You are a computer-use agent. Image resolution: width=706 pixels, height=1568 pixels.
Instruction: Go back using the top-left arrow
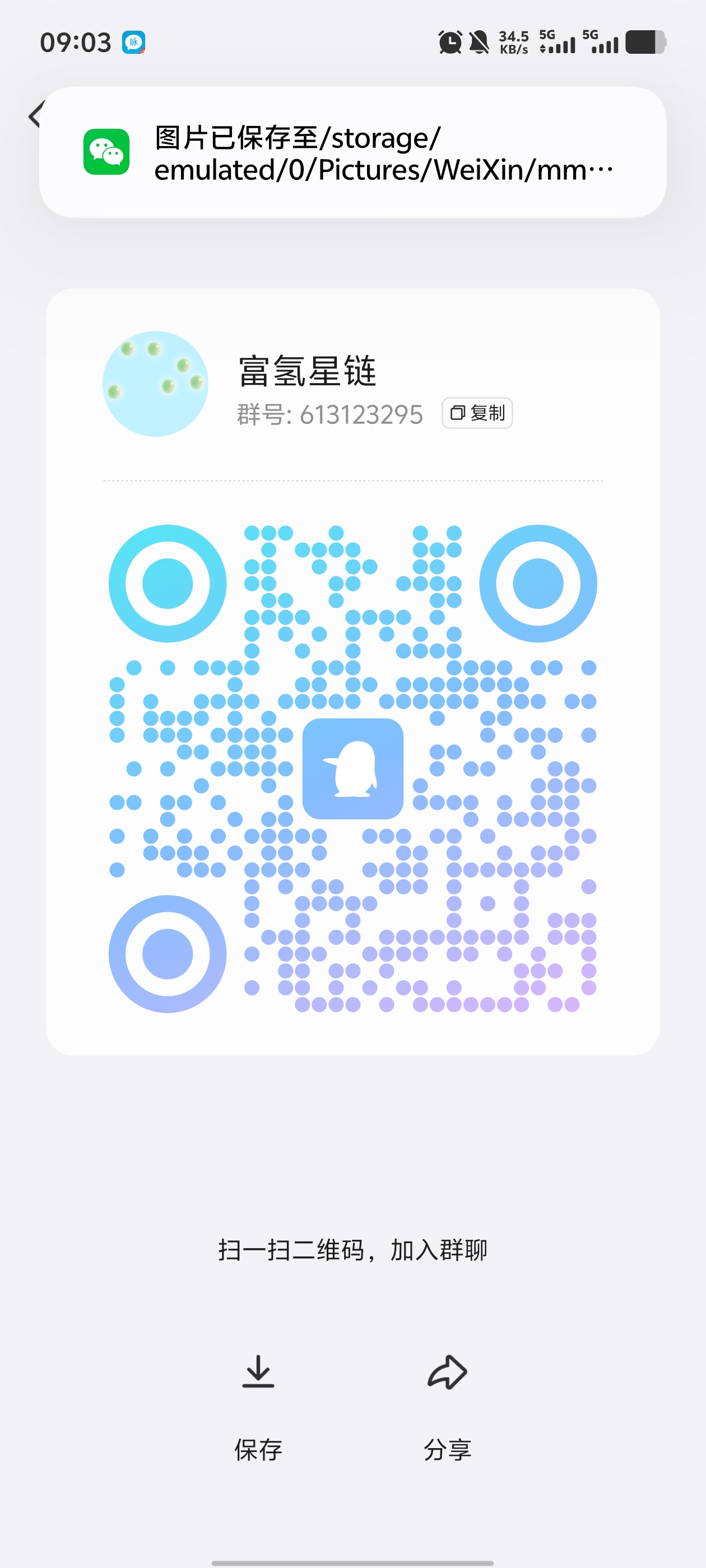tap(34, 114)
